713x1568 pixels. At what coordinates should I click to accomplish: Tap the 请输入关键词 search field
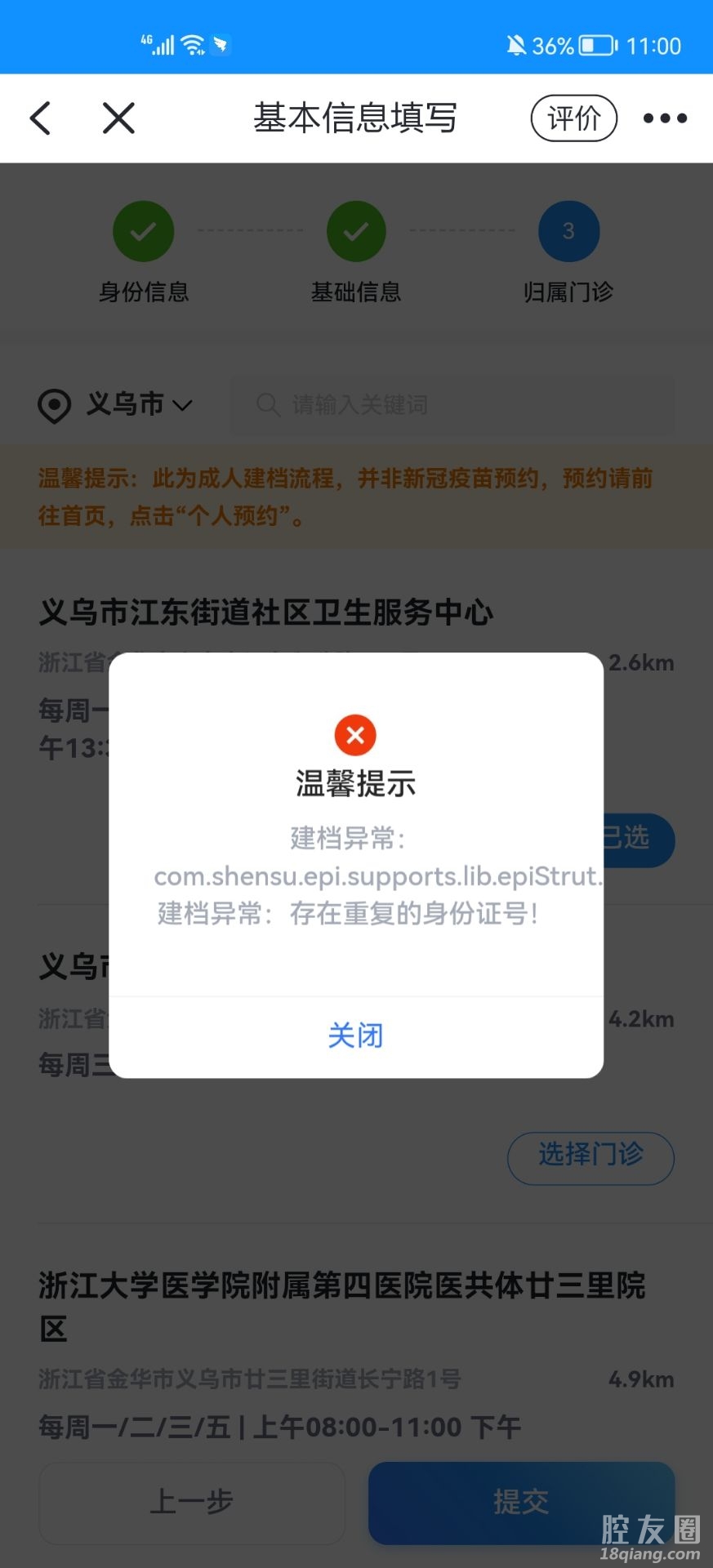coord(453,404)
